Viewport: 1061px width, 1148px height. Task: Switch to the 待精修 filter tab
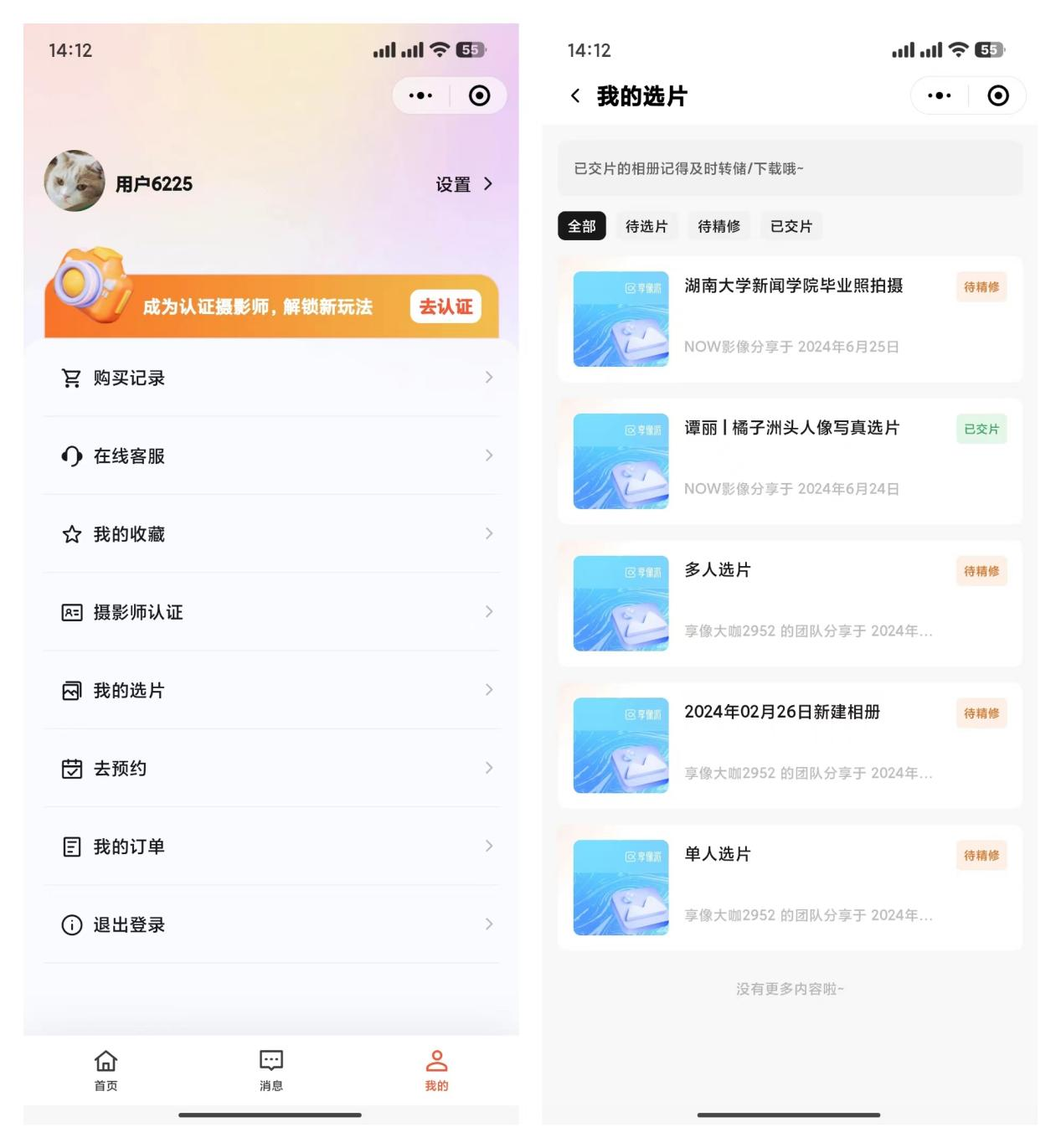coord(718,225)
